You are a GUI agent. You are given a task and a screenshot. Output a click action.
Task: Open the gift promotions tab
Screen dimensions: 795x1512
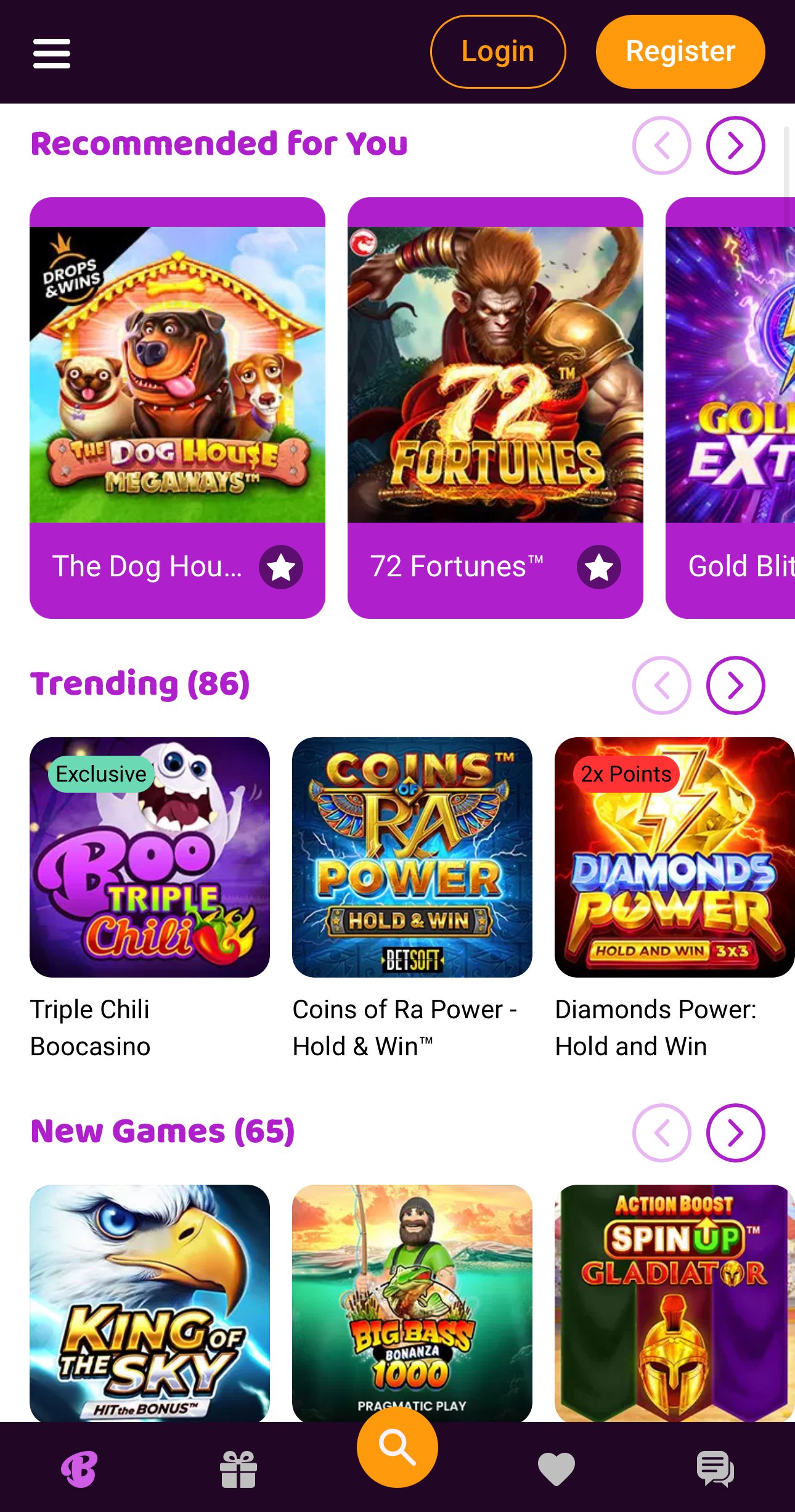click(238, 1469)
